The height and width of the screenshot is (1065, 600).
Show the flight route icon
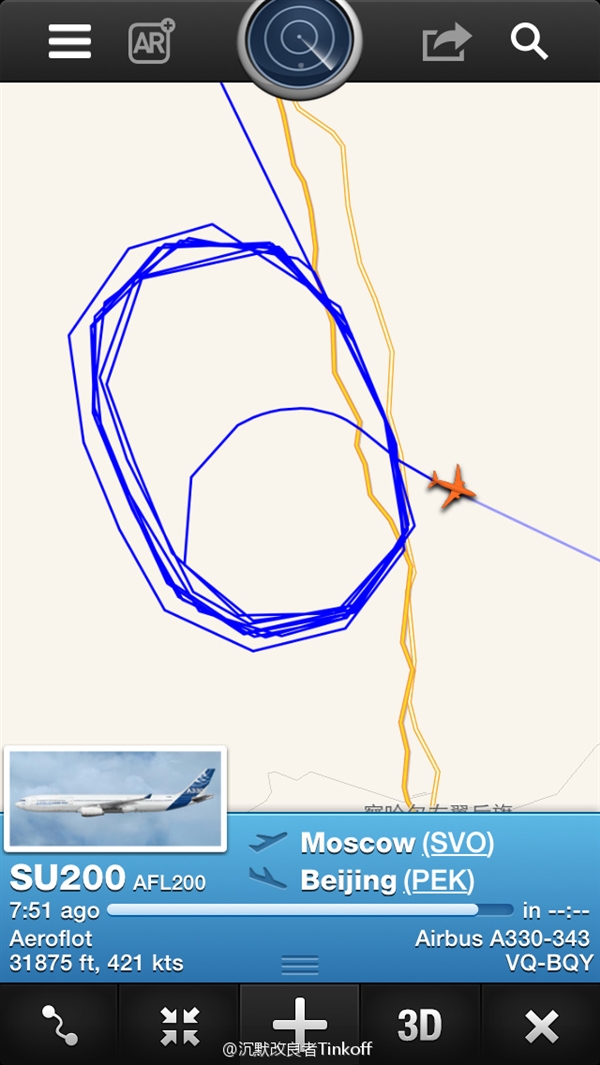coord(59,1025)
